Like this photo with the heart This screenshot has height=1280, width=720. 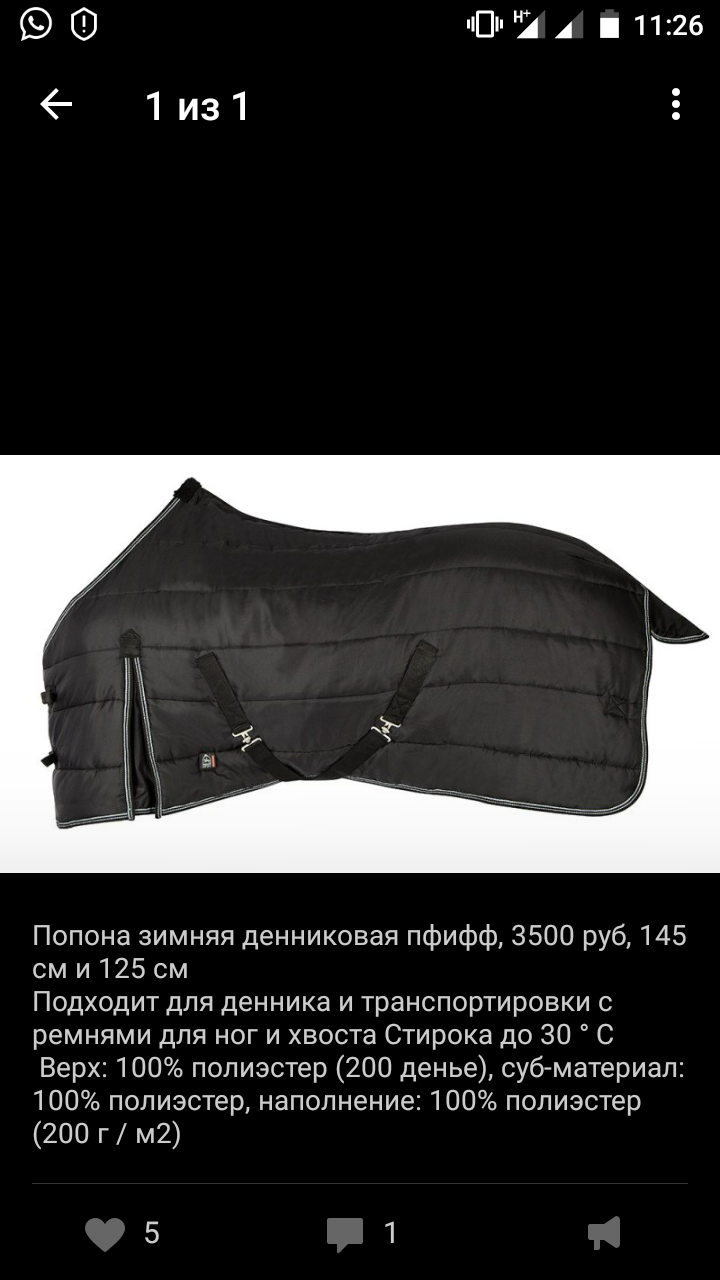pos(105,1234)
